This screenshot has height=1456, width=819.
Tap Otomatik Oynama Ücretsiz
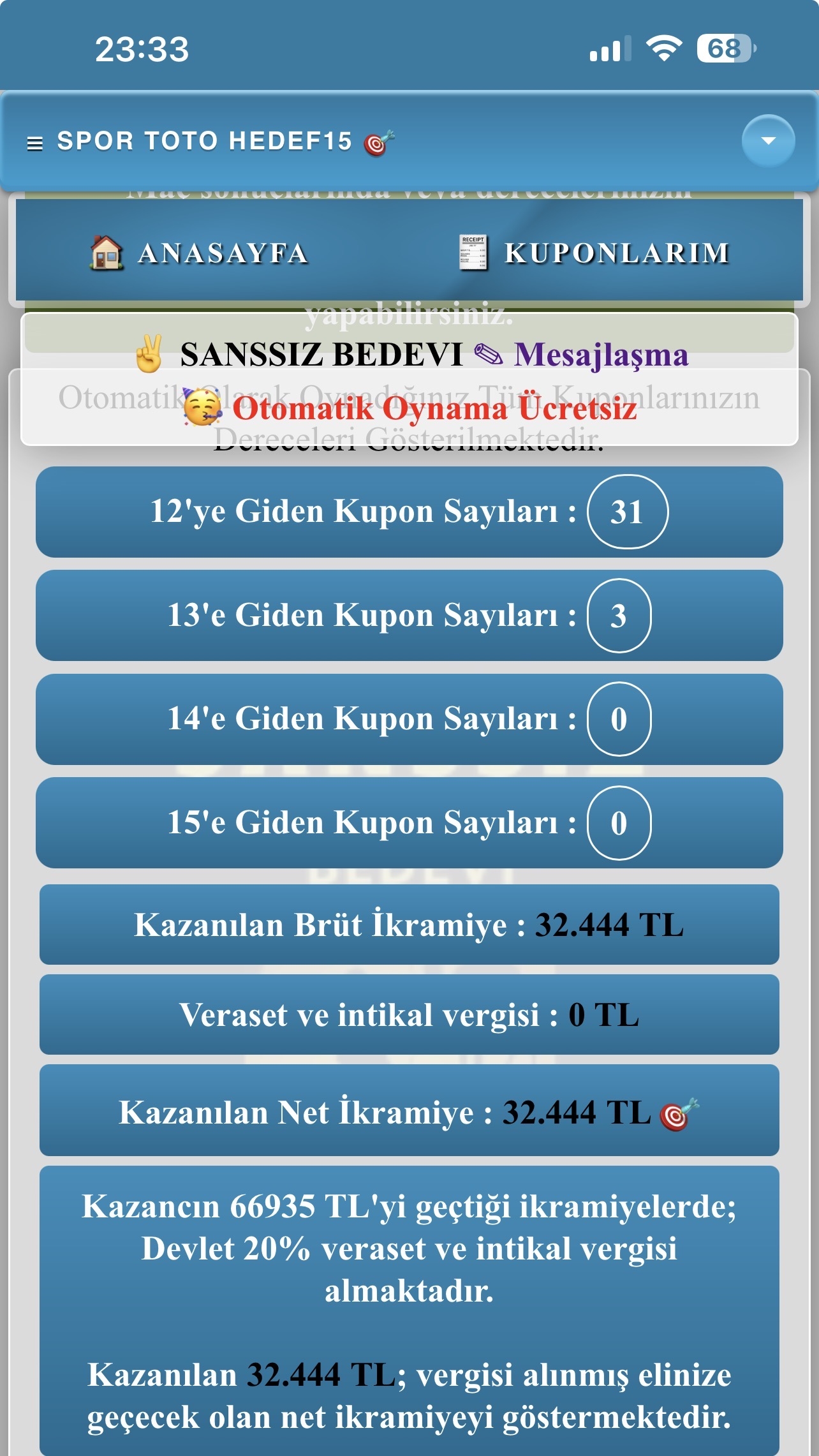(434, 408)
